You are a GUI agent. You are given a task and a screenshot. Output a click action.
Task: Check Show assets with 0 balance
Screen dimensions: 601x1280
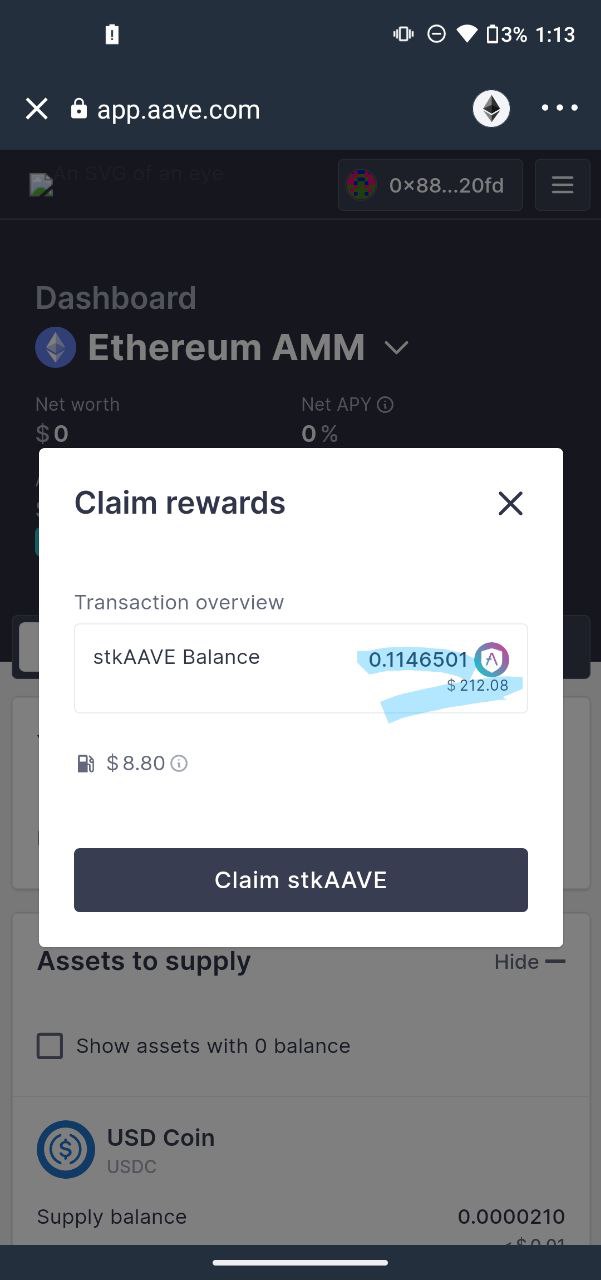click(x=50, y=1046)
